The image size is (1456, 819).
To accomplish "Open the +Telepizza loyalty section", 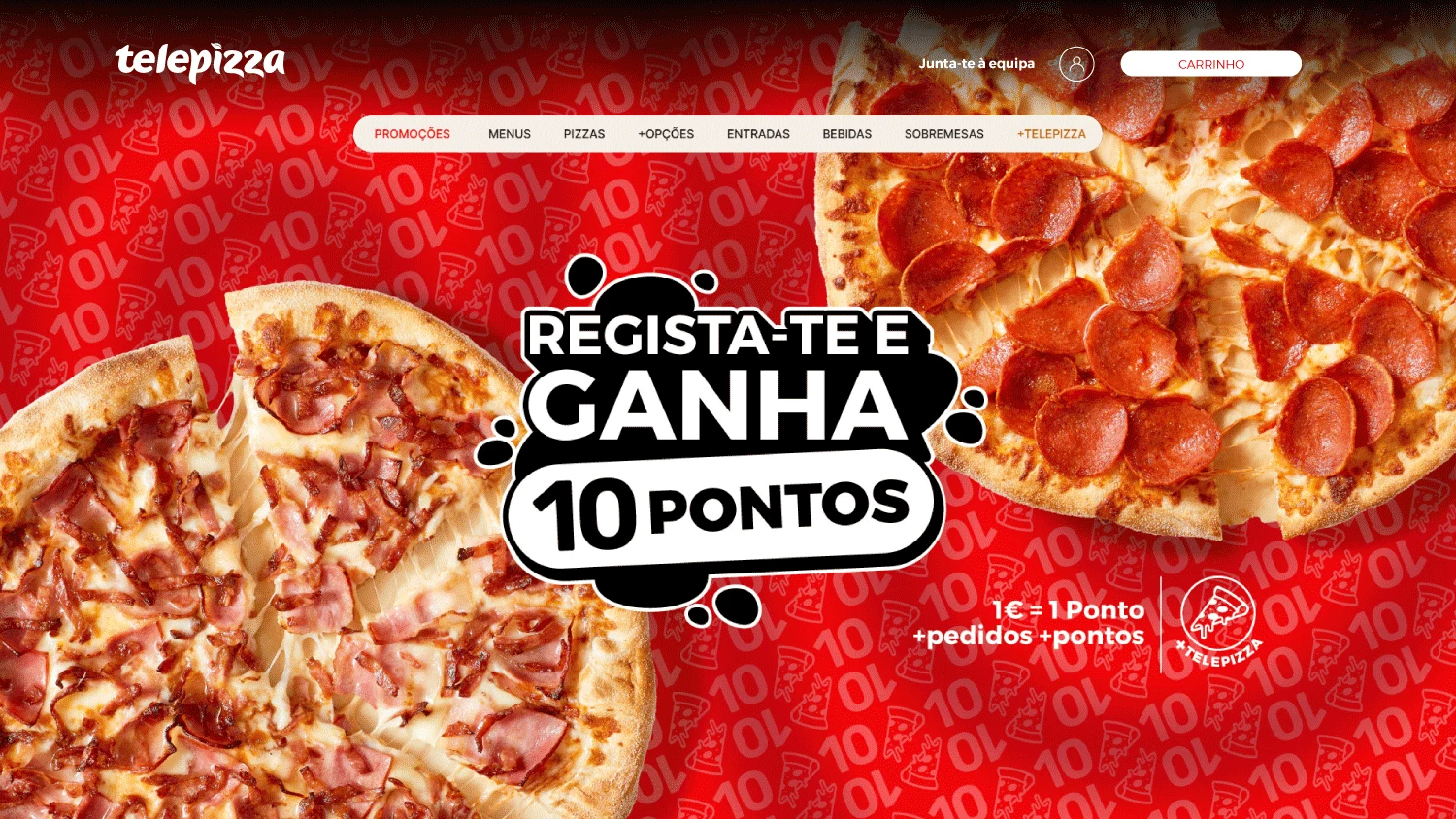I will click(1051, 134).
